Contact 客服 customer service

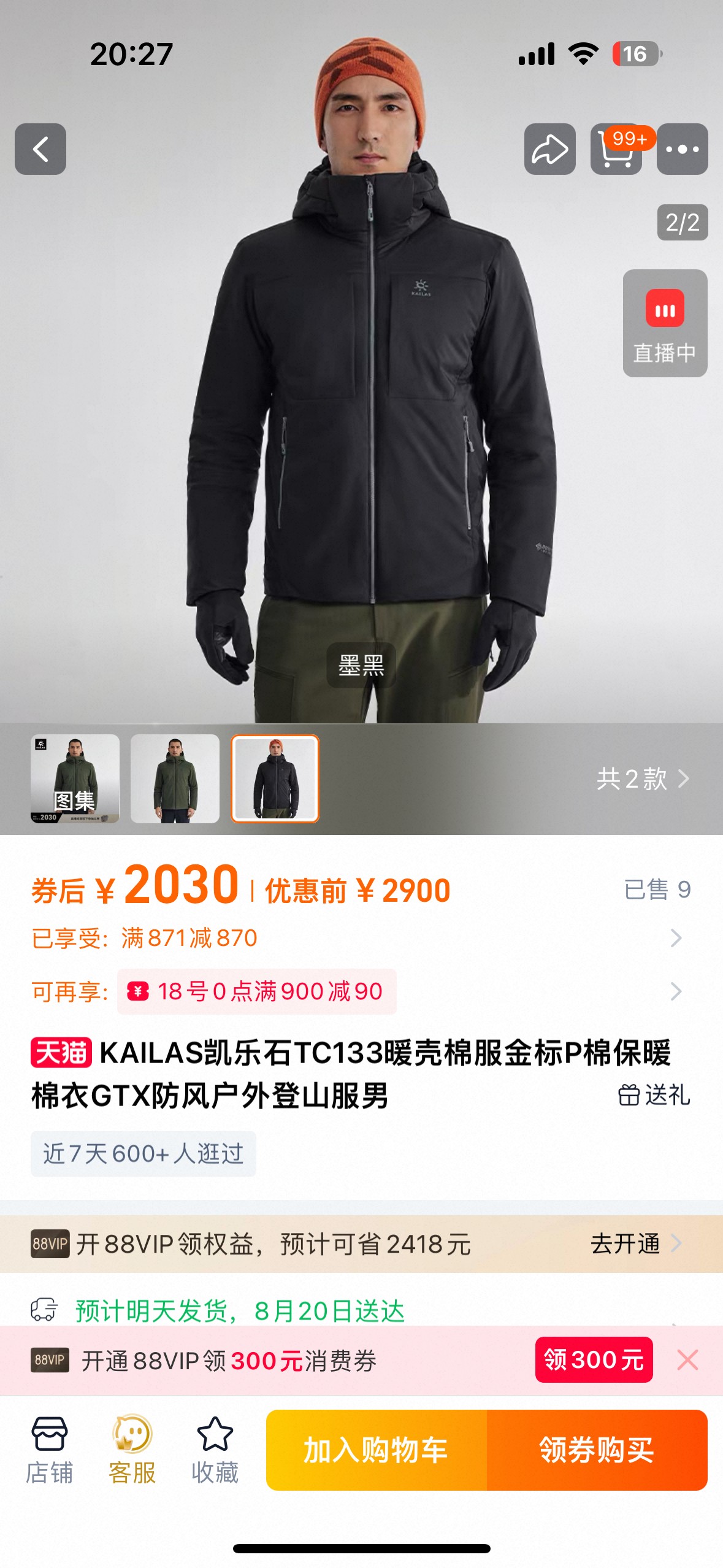point(132,1450)
